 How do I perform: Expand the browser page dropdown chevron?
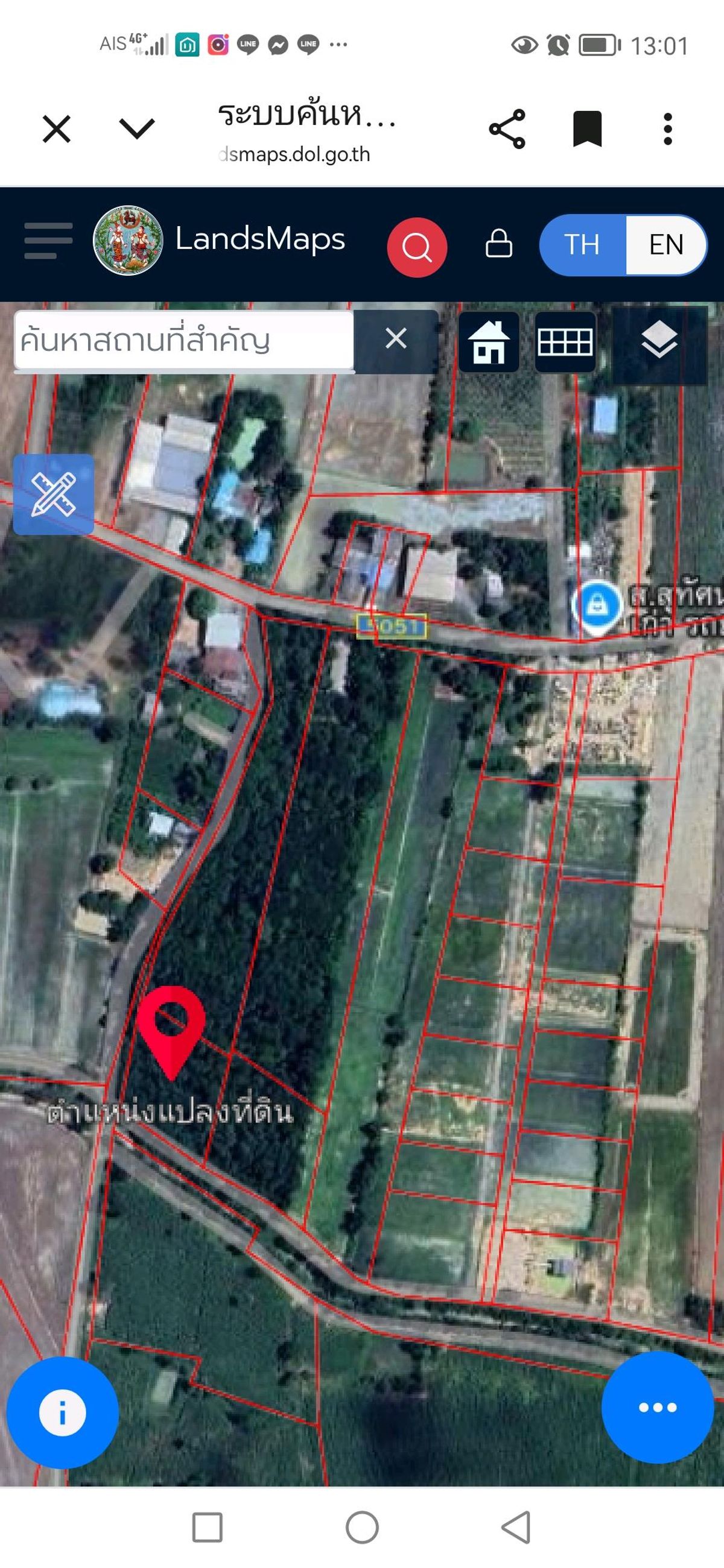pyautogui.click(x=136, y=128)
